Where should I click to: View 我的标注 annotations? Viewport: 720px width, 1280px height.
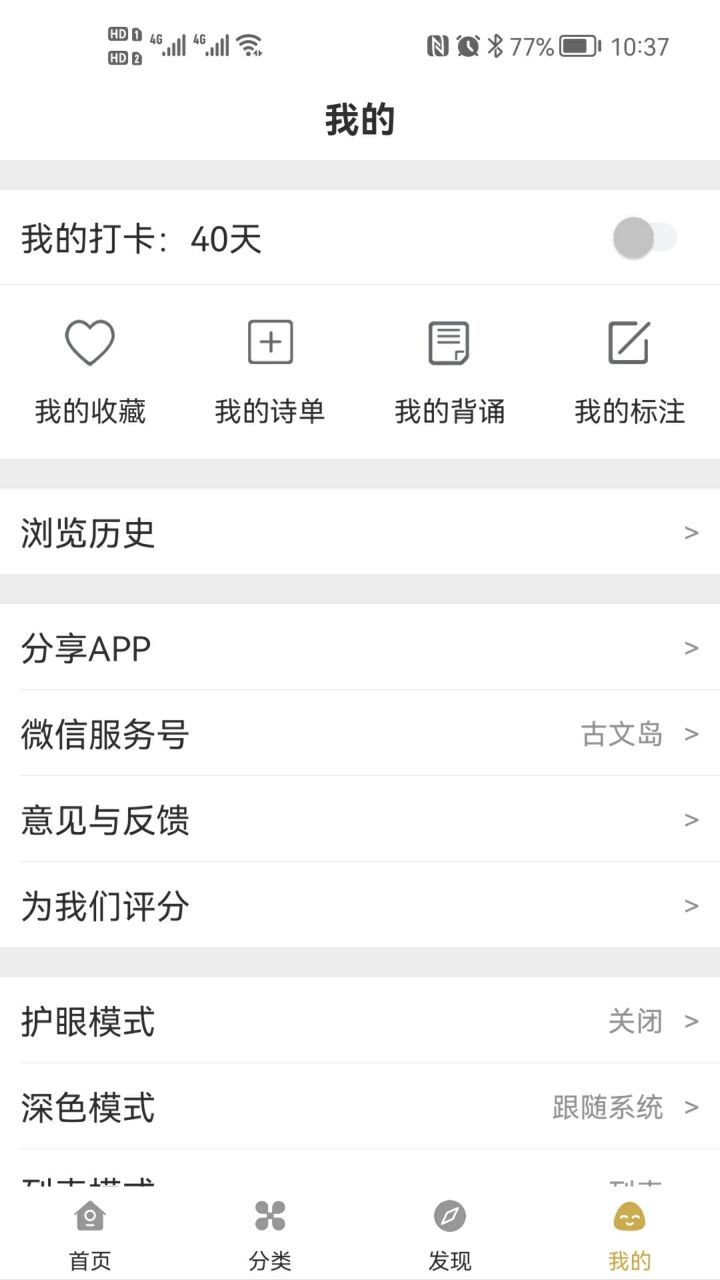pos(629,370)
